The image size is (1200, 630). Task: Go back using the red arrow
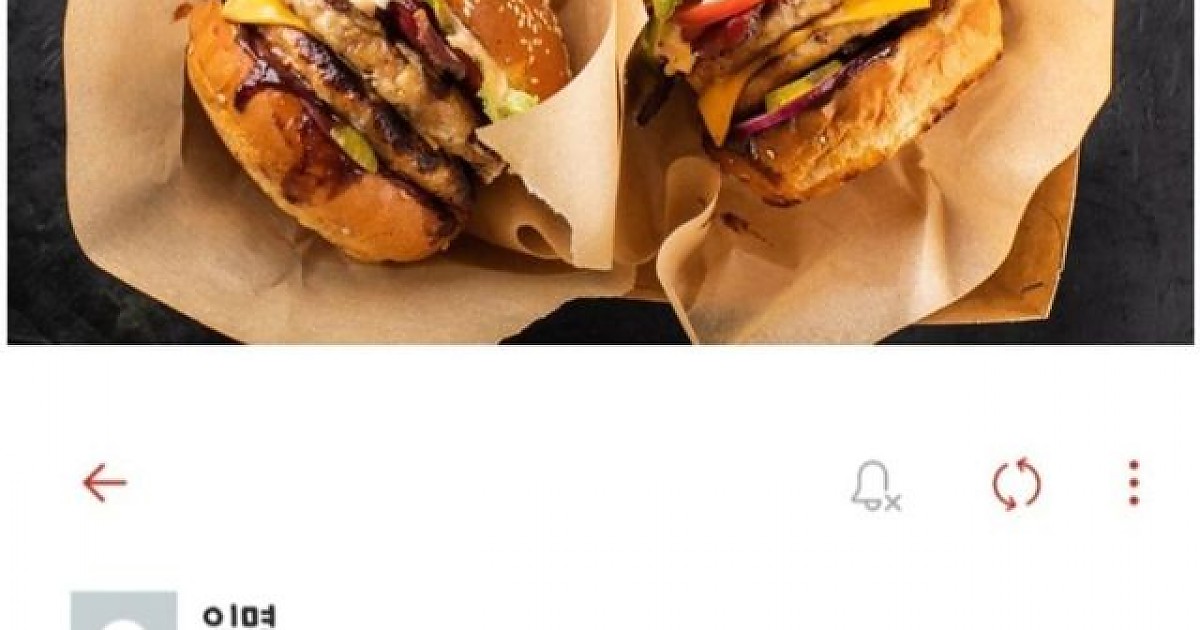coord(104,484)
